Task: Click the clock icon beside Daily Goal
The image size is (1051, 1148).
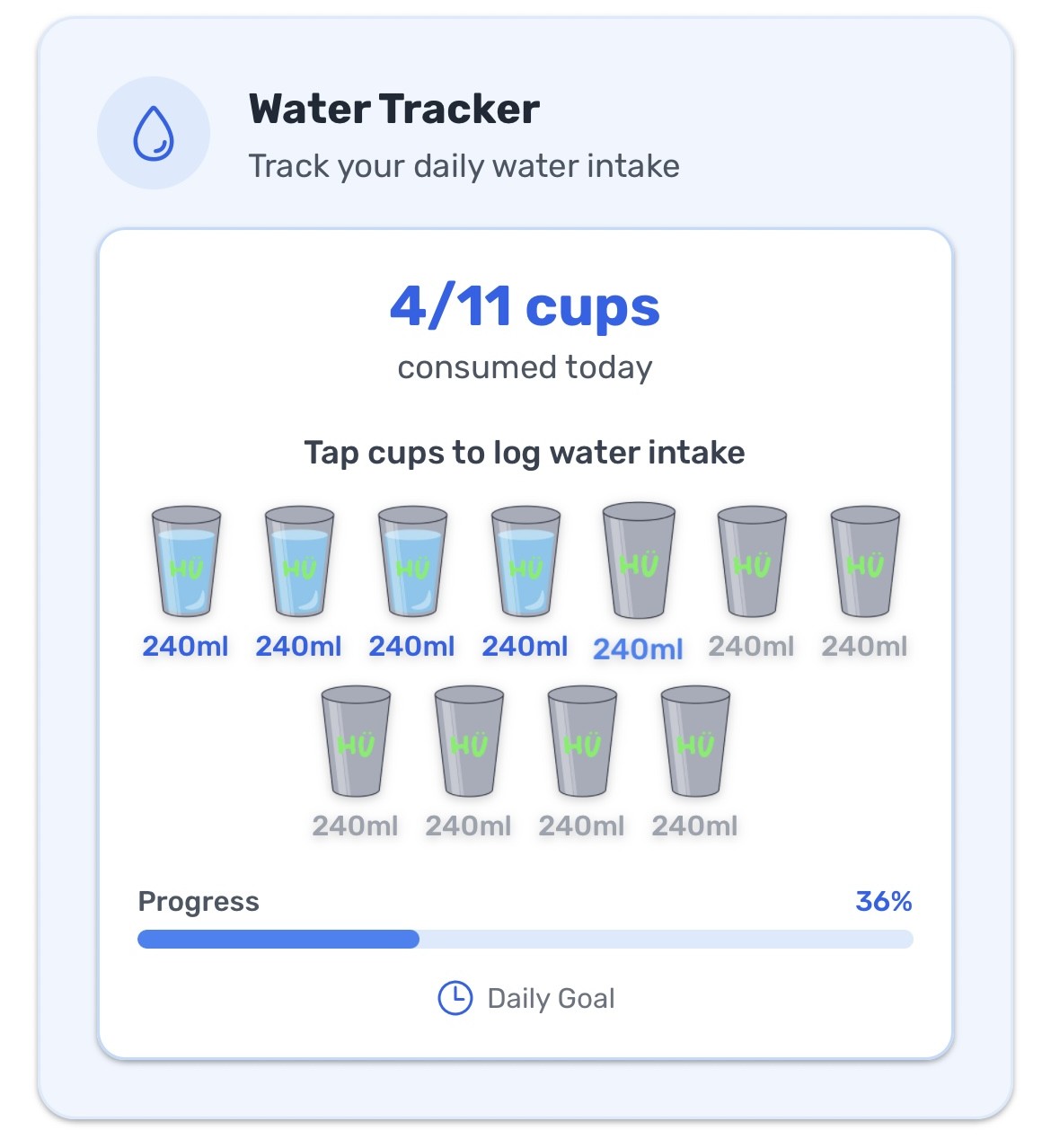Action: coord(455,997)
